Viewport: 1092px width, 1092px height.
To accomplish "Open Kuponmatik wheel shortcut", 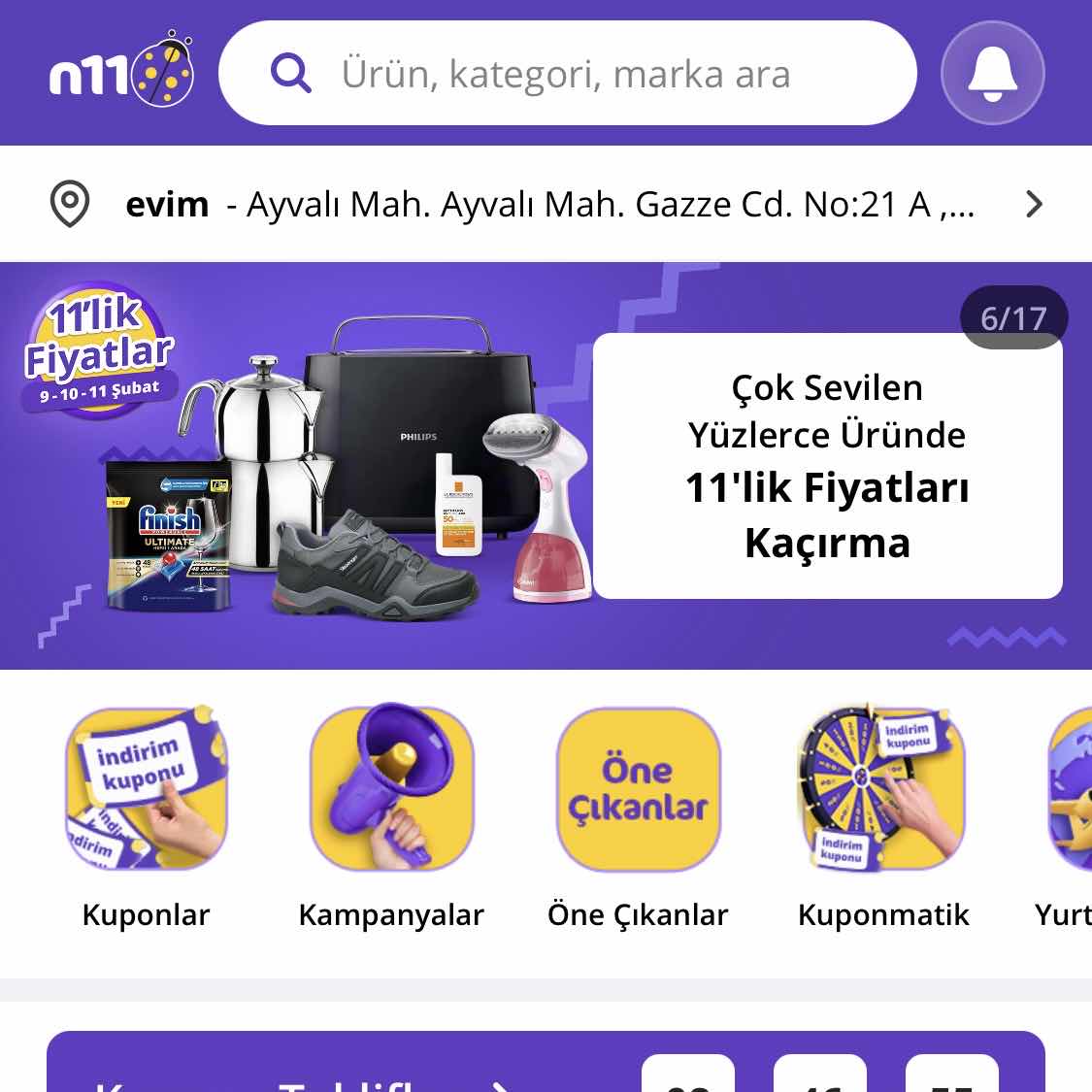I will click(x=882, y=789).
